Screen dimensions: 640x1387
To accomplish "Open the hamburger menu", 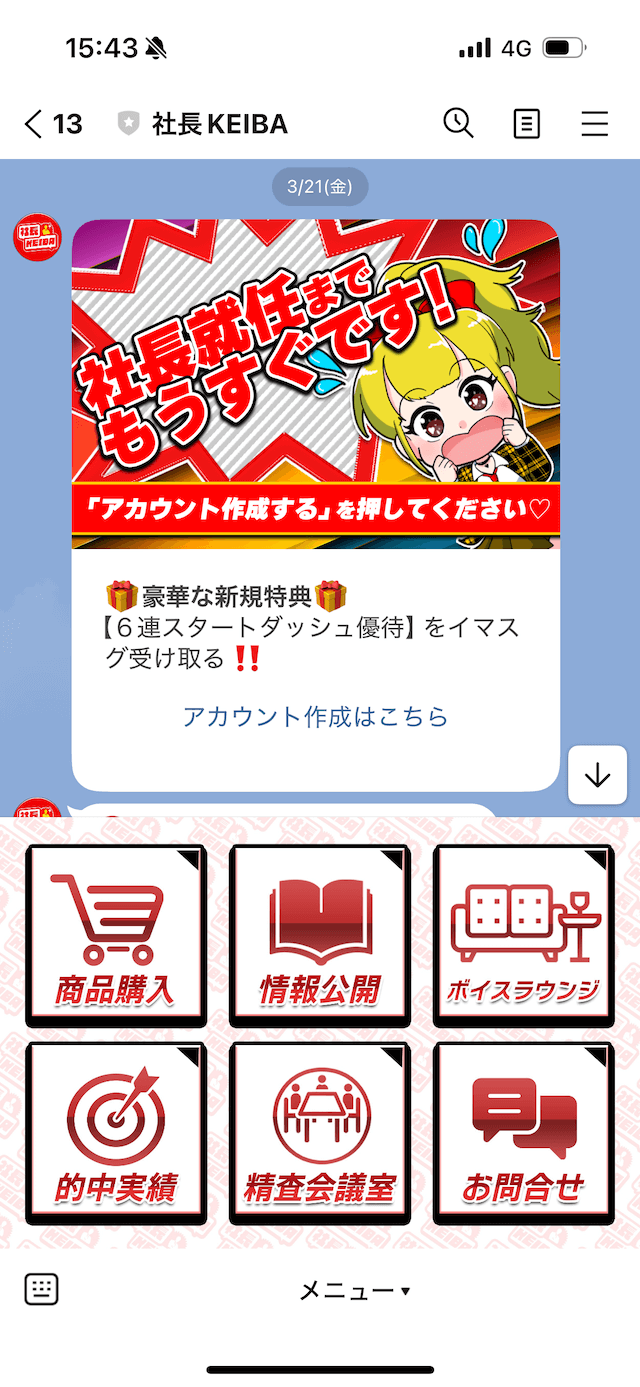I will [595, 124].
